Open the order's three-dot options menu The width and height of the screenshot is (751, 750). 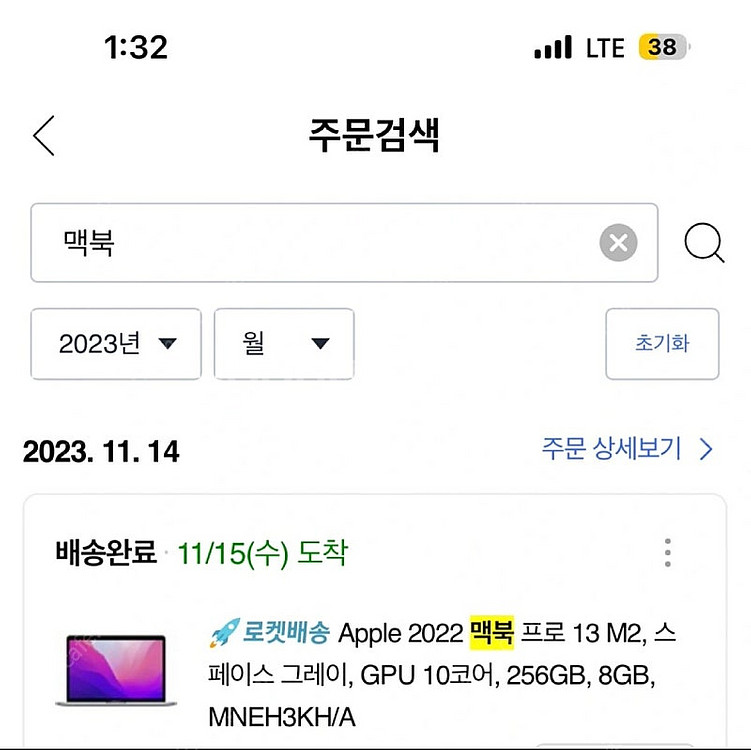click(667, 553)
